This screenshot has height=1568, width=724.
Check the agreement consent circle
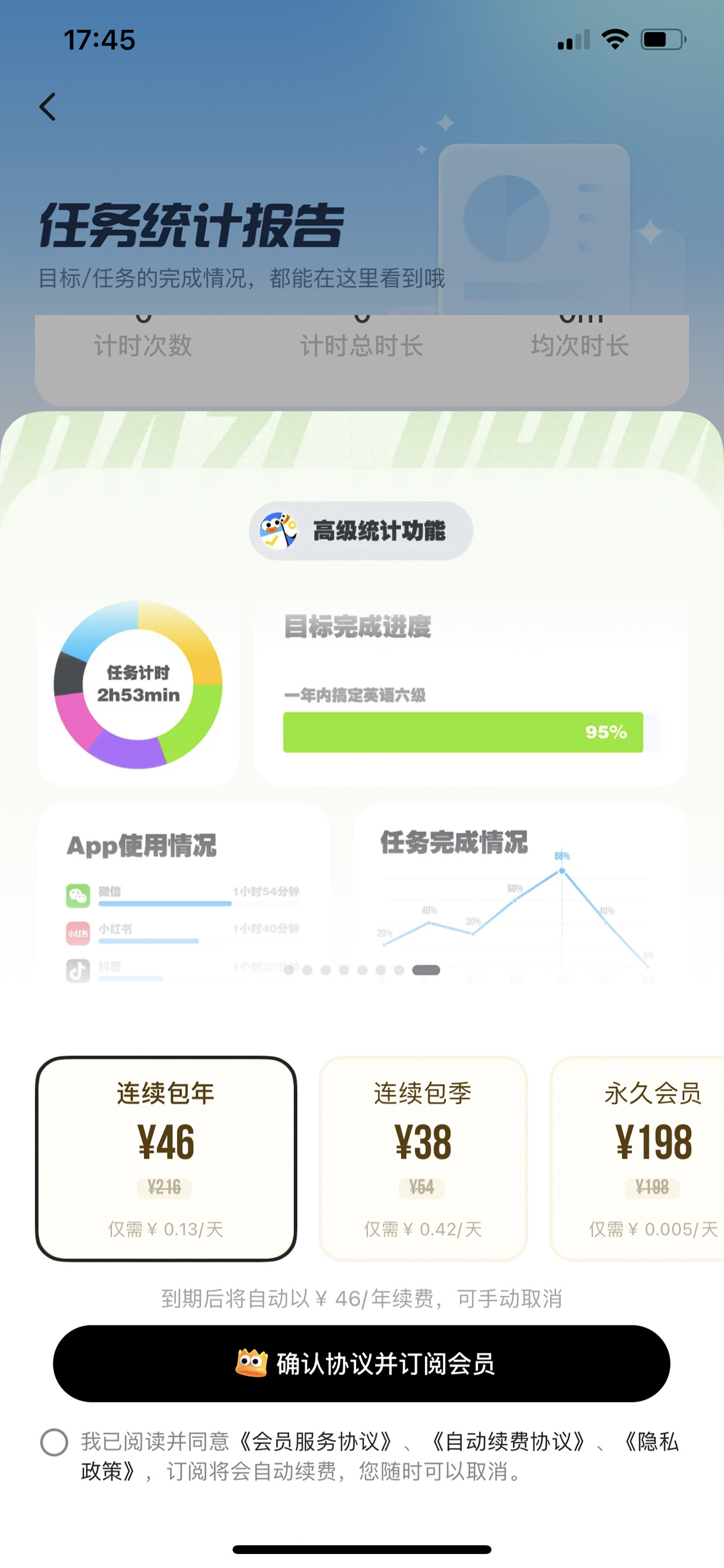coord(54,1442)
